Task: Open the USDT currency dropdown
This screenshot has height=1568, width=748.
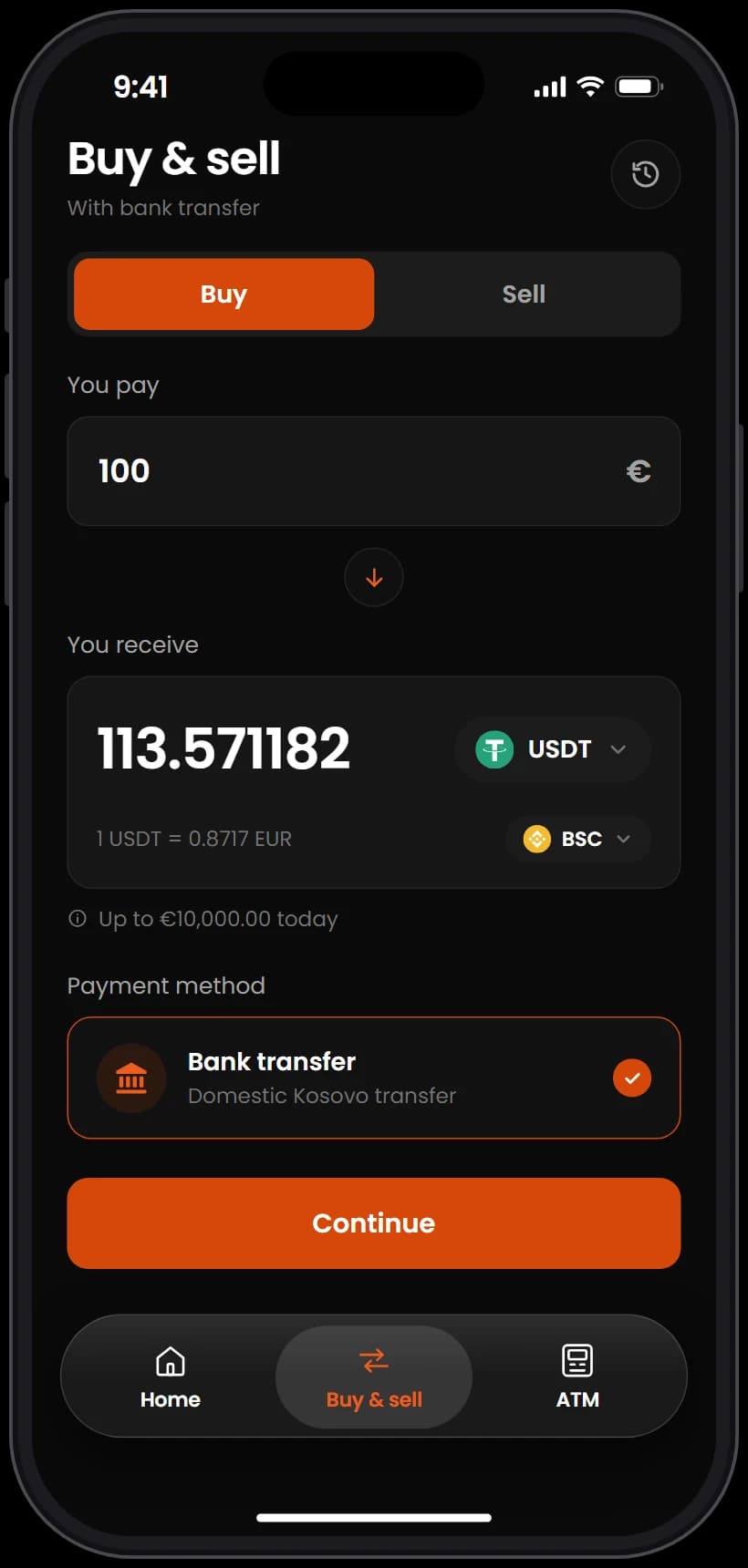Action: [552, 749]
